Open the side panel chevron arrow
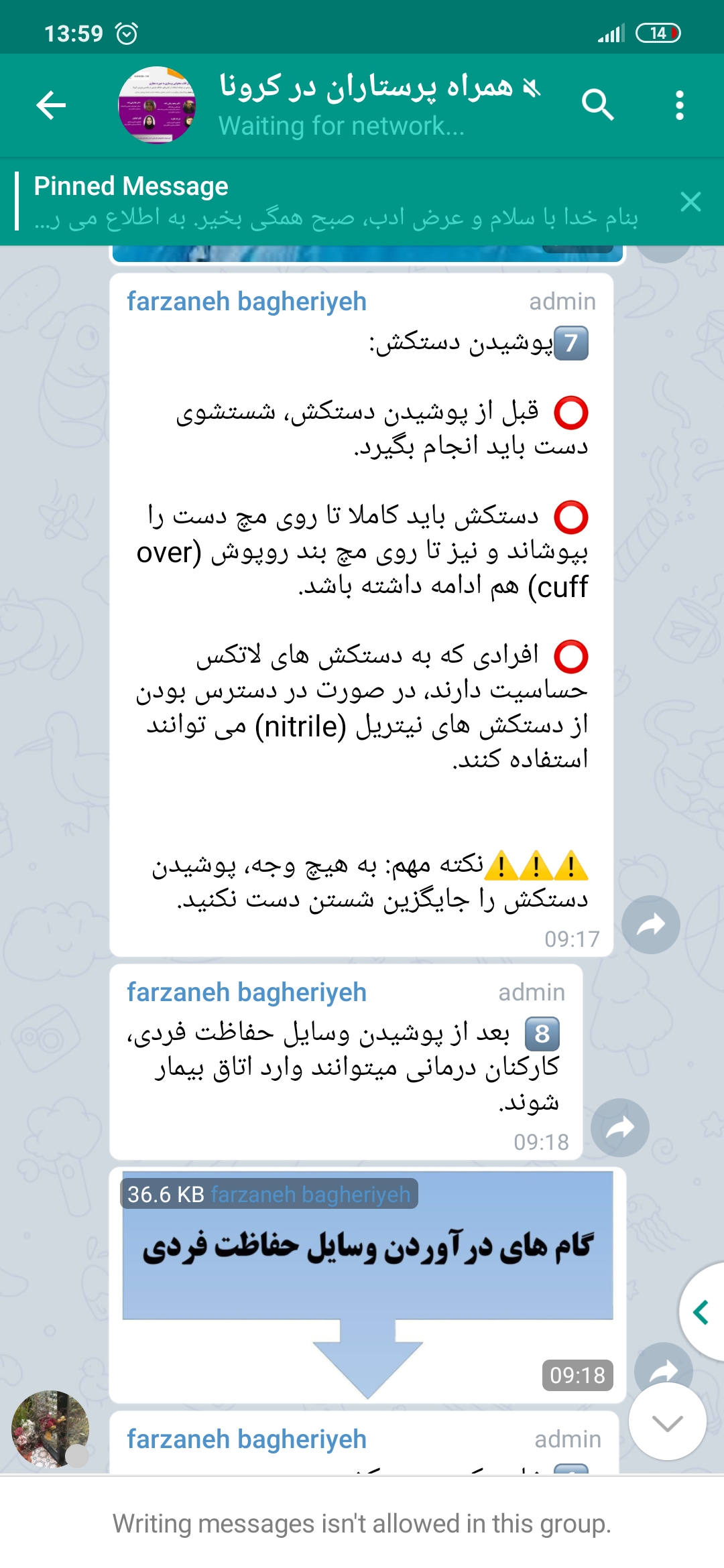 point(702,1312)
